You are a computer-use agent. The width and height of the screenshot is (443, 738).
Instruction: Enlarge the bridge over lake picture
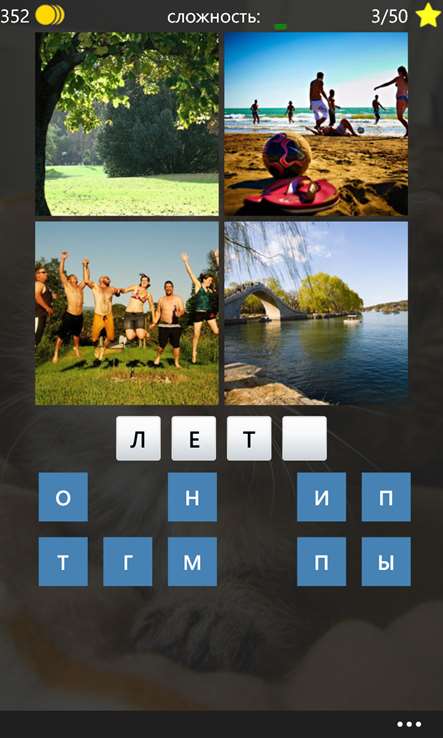[x=316, y=313]
